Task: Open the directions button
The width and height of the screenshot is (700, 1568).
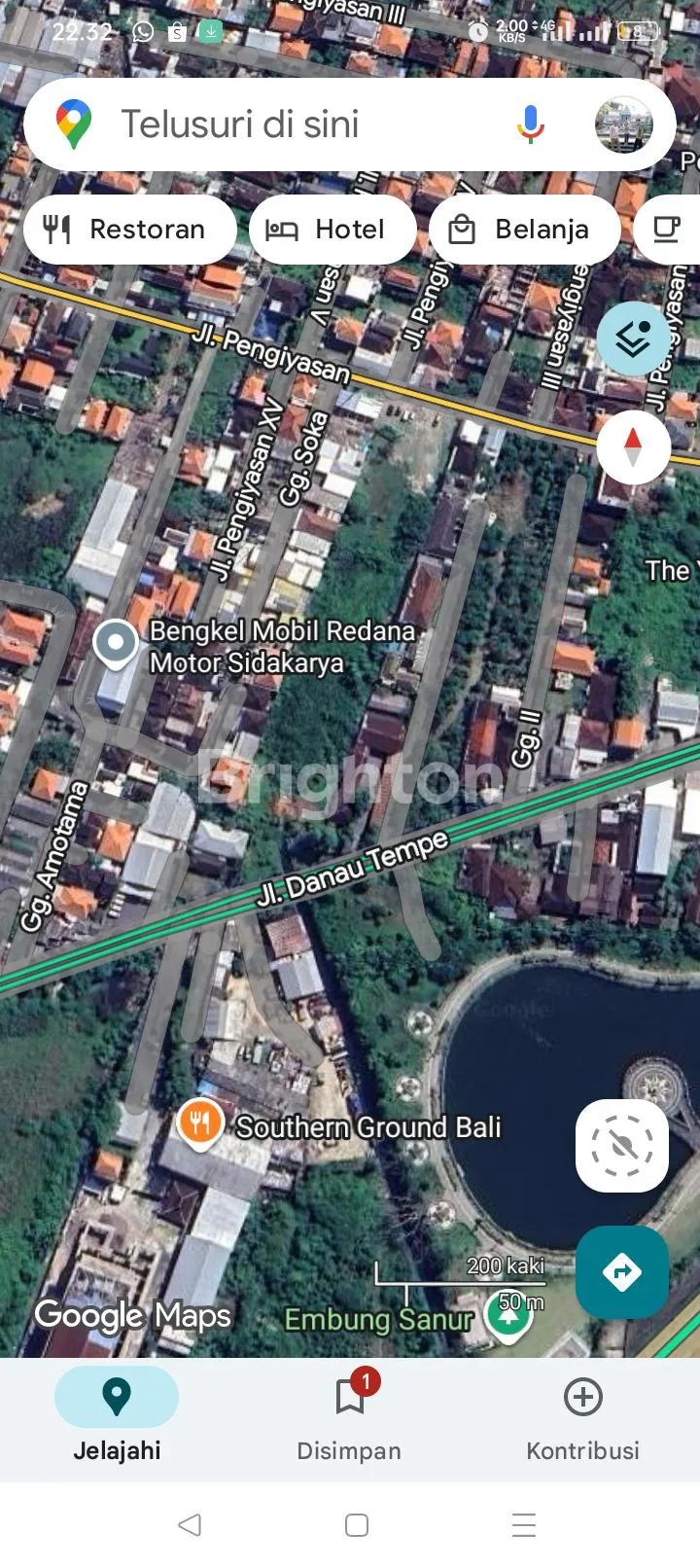Action: pyautogui.click(x=622, y=1271)
